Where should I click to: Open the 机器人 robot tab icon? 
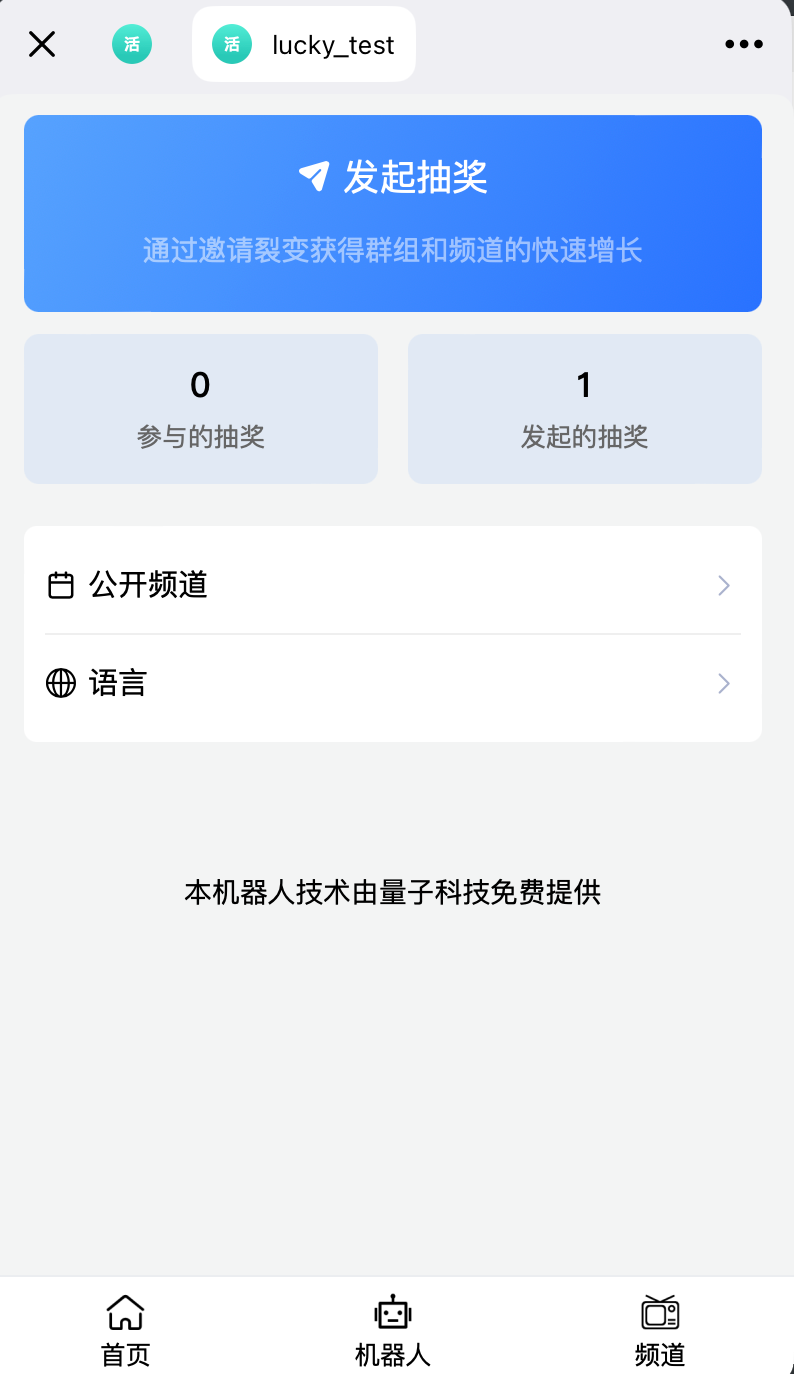395,1311
